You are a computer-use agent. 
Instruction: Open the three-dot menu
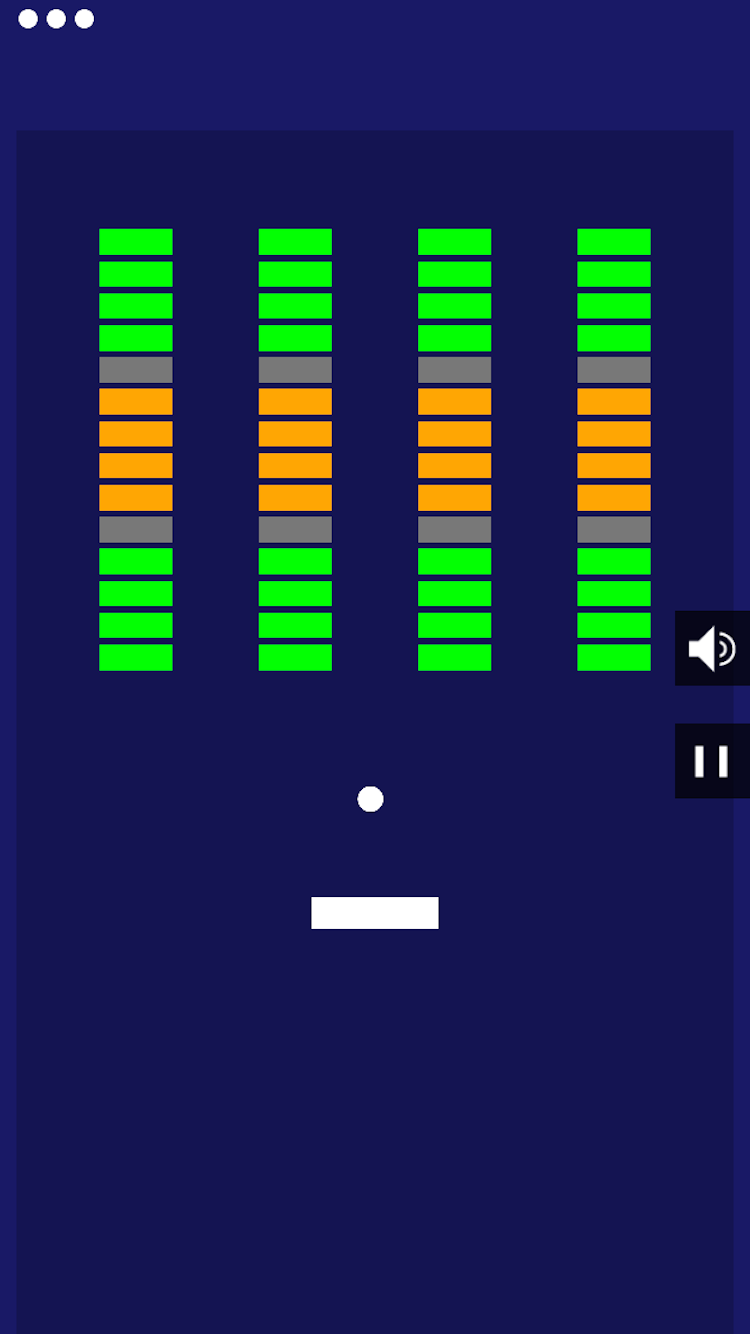(x=56, y=19)
